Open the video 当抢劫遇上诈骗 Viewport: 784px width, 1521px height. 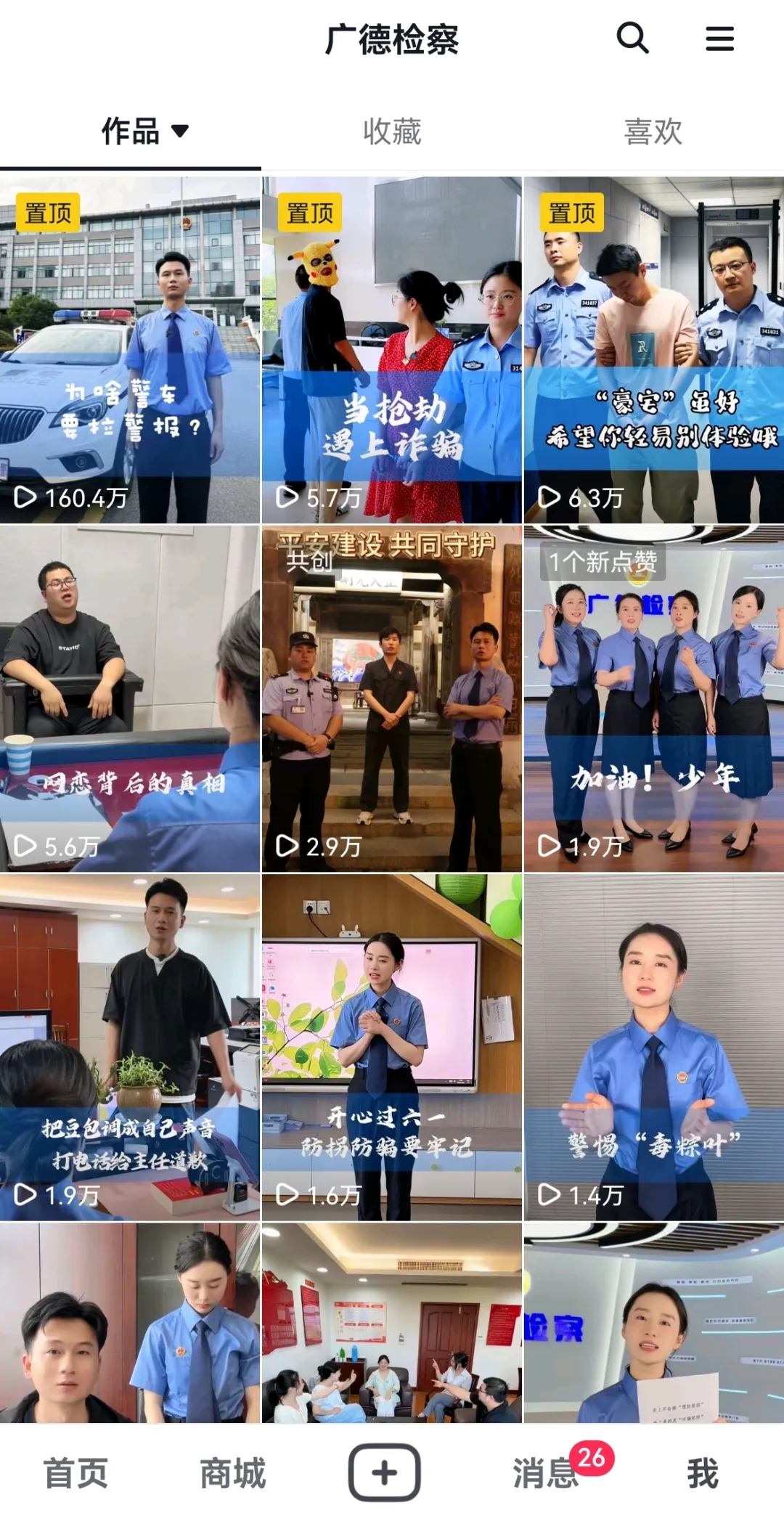point(392,350)
